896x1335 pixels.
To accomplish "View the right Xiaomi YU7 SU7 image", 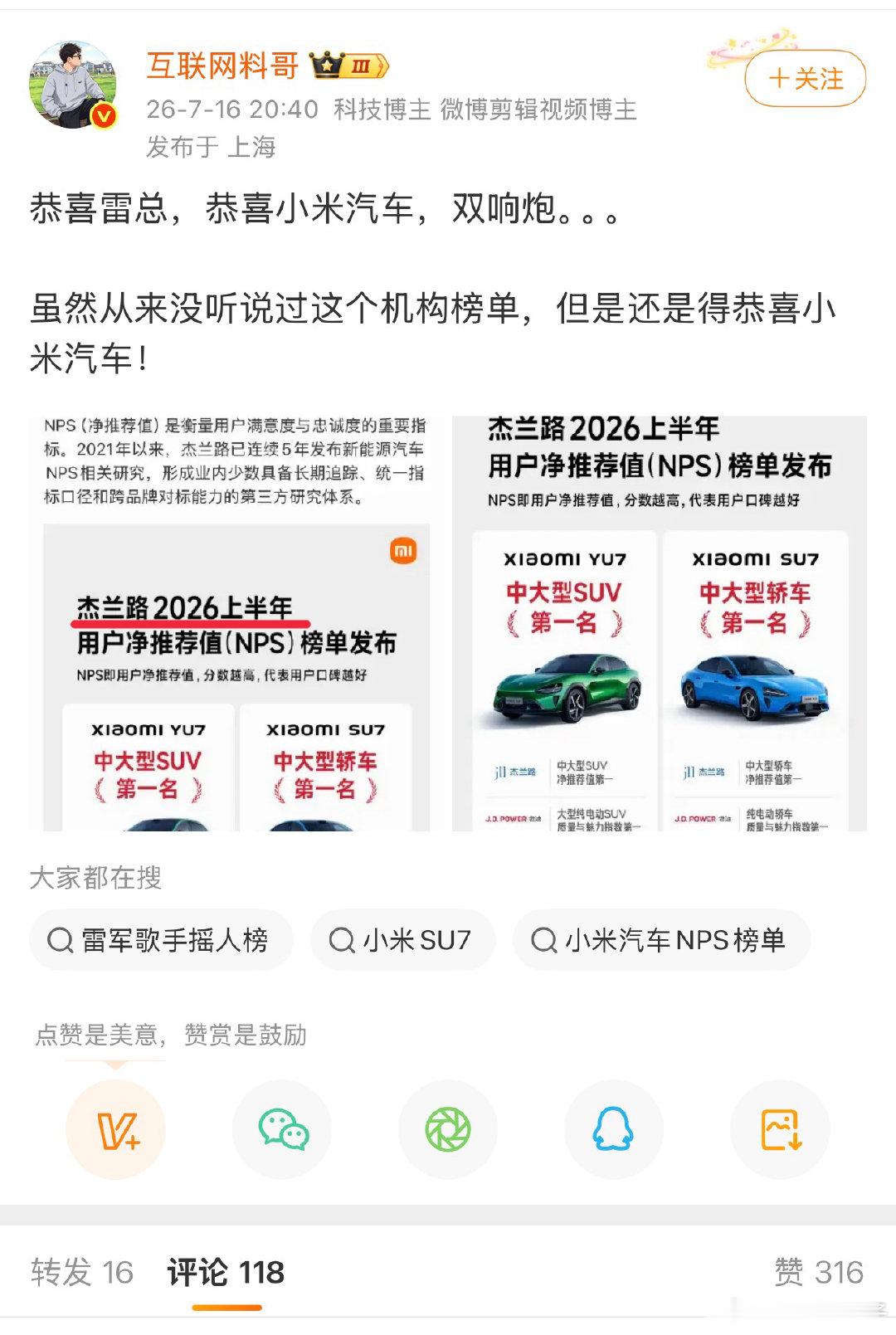I will tap(660, 623).
